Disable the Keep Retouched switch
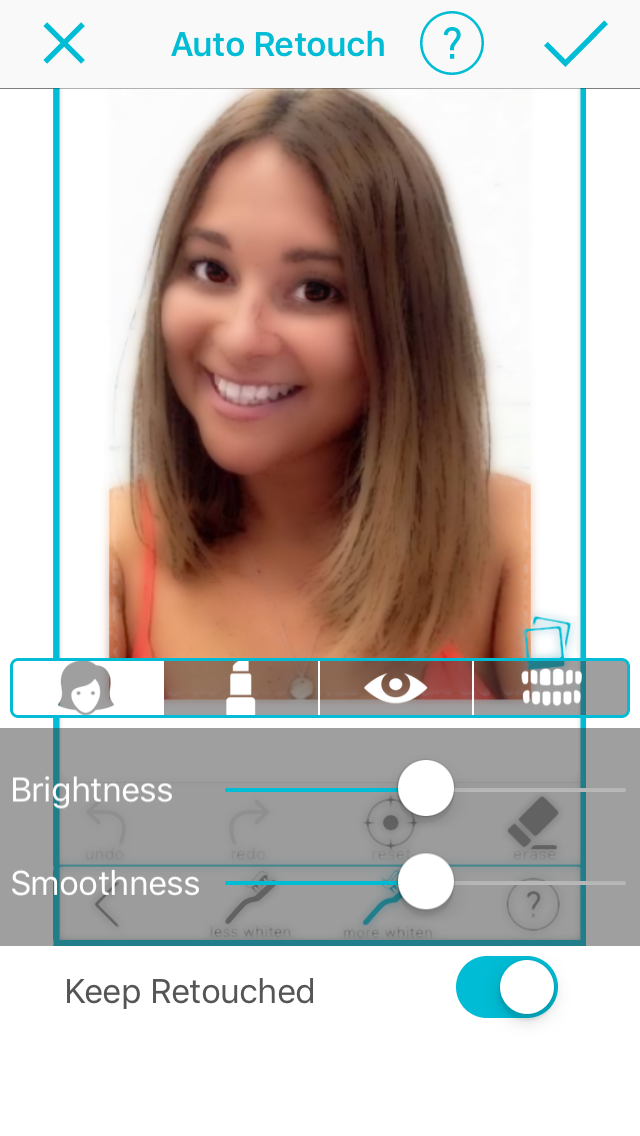The height and width of the screenshot is (1136, 640). point(507,987)
